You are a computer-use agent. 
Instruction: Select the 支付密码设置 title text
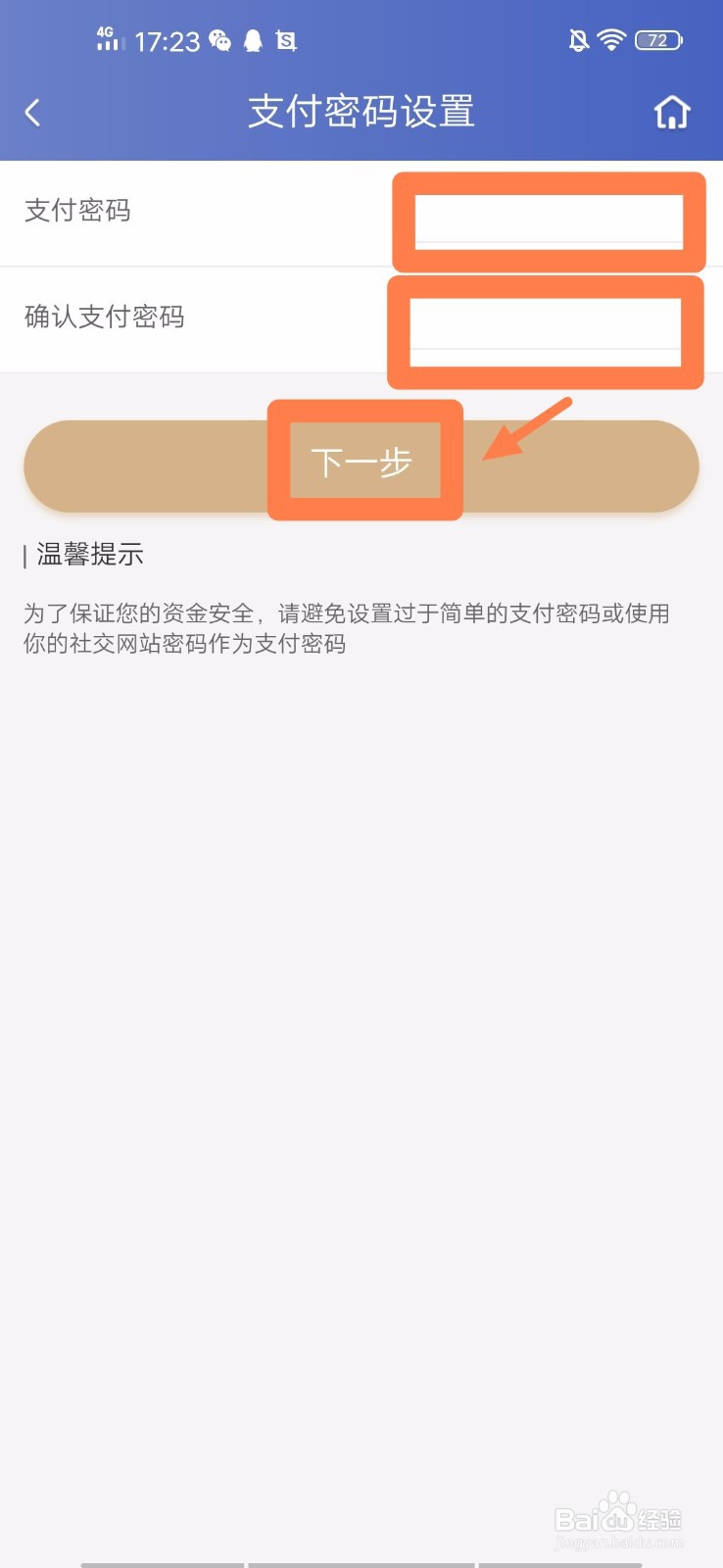click(x=361, y=112)
